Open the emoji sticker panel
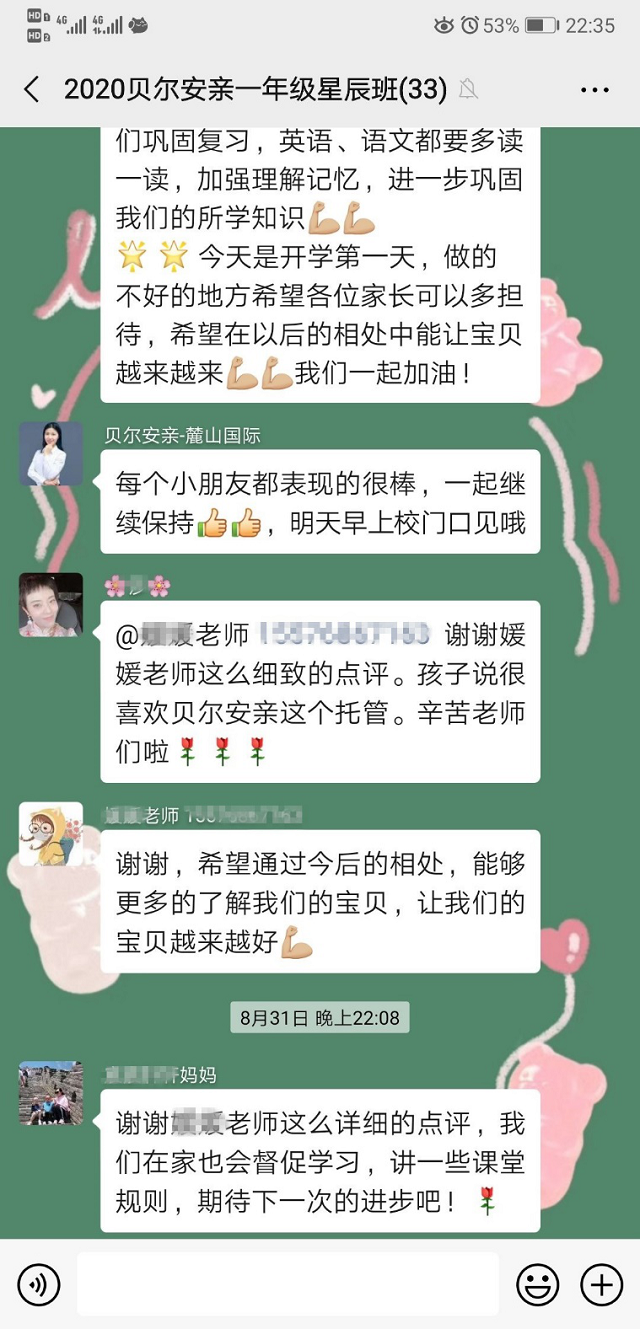This screenshot has height=1329, width=640. (538, 1284)
